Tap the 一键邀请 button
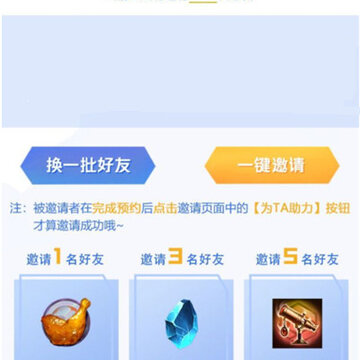 [272, 165]
